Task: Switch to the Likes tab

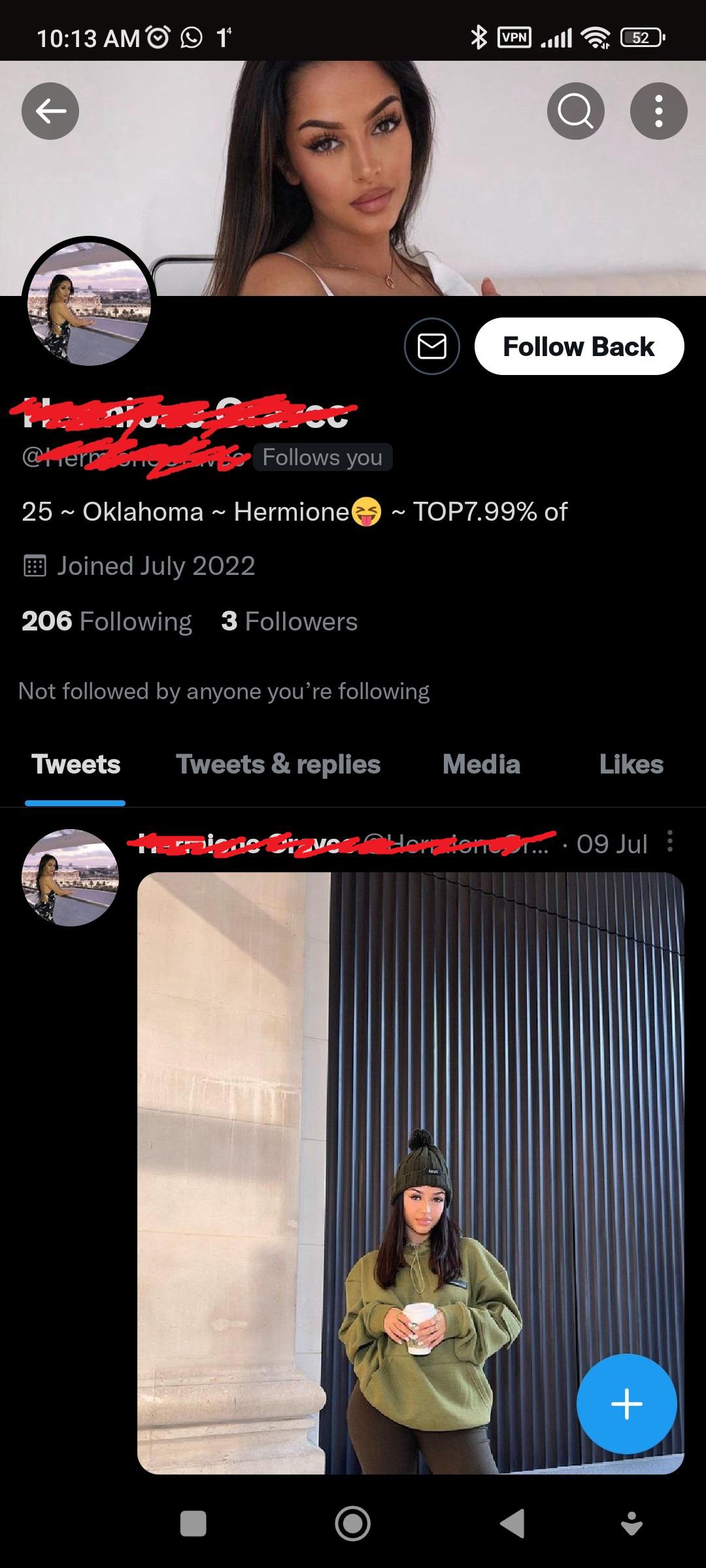Action: (631, 764)
